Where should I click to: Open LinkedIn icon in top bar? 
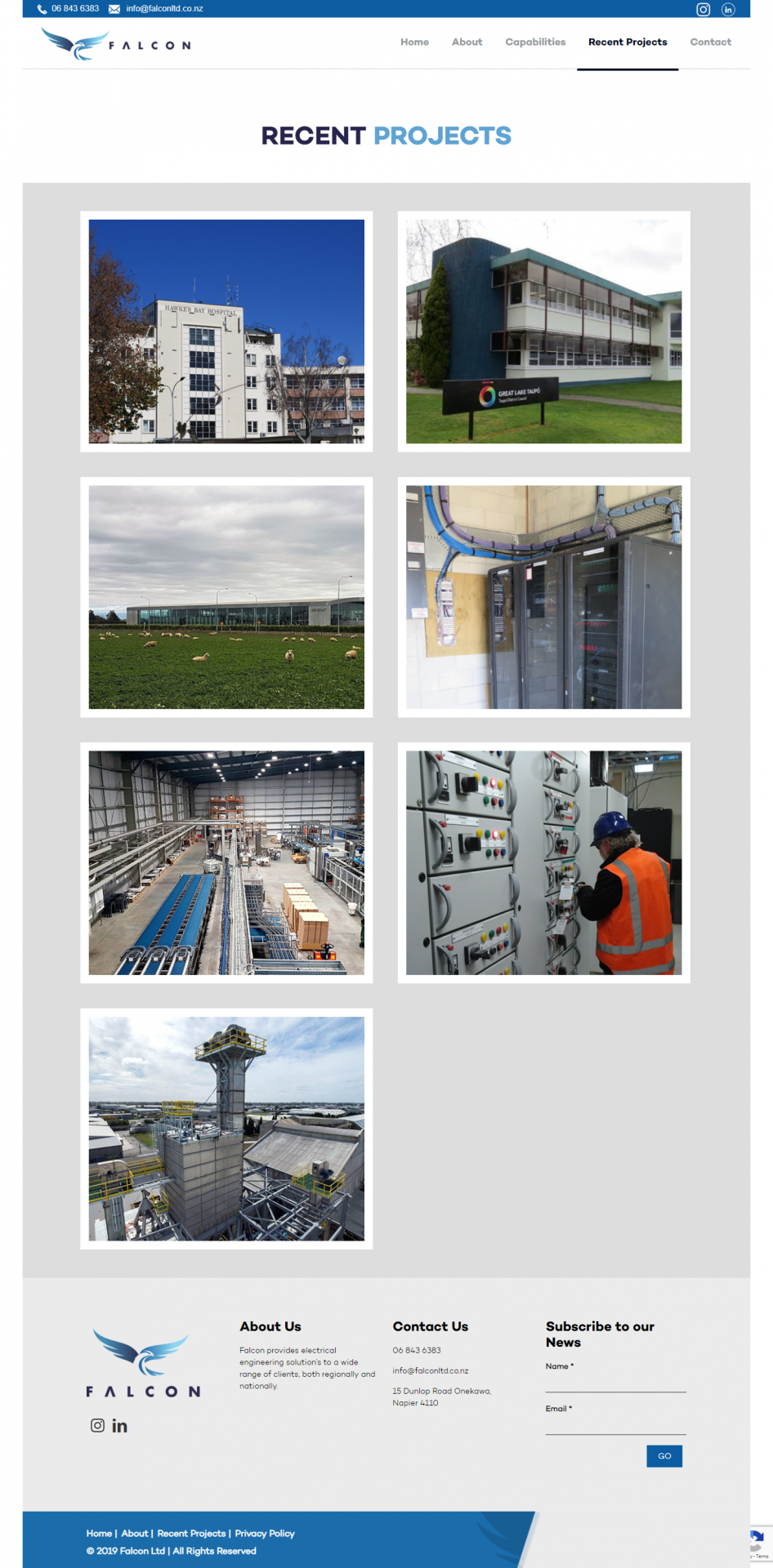[728, 9]
